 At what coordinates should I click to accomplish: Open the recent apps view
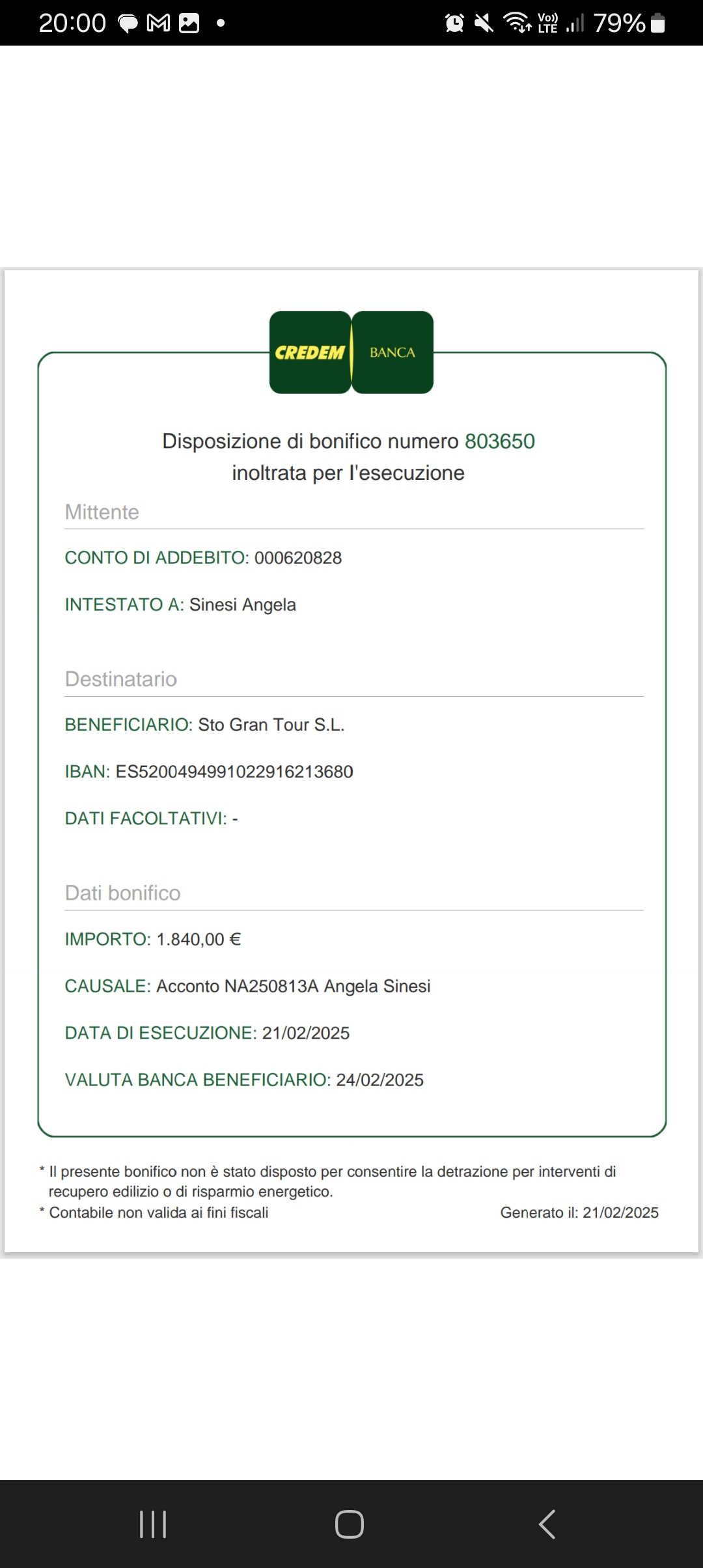click(x=153, y=1524)
